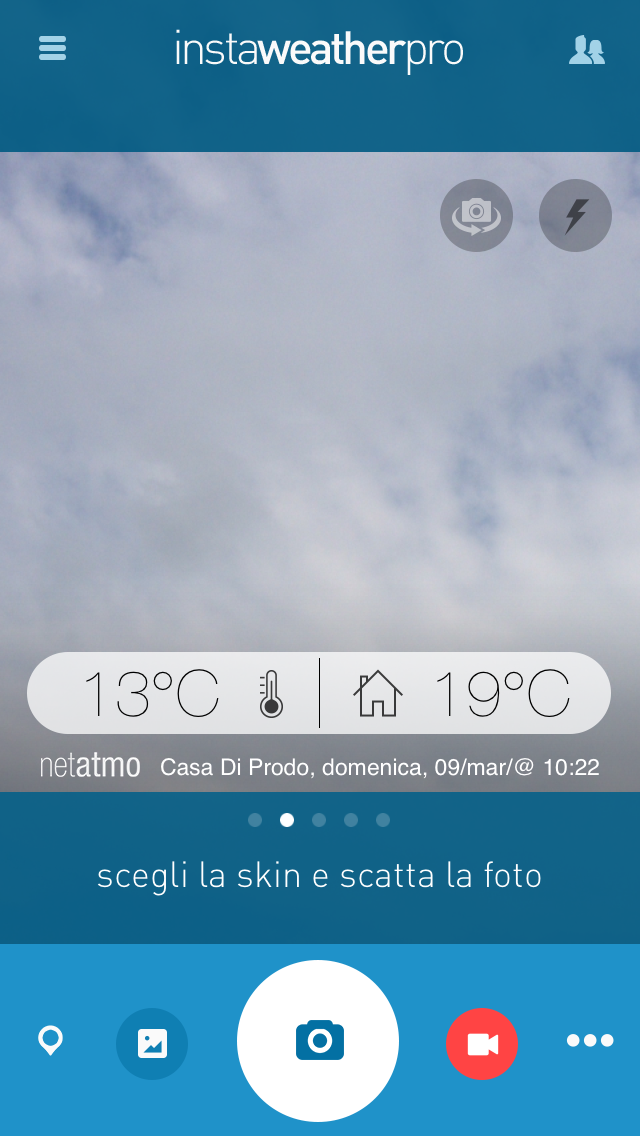Open the friends icon in the header
640x1136 pixels.
(587, 50)
